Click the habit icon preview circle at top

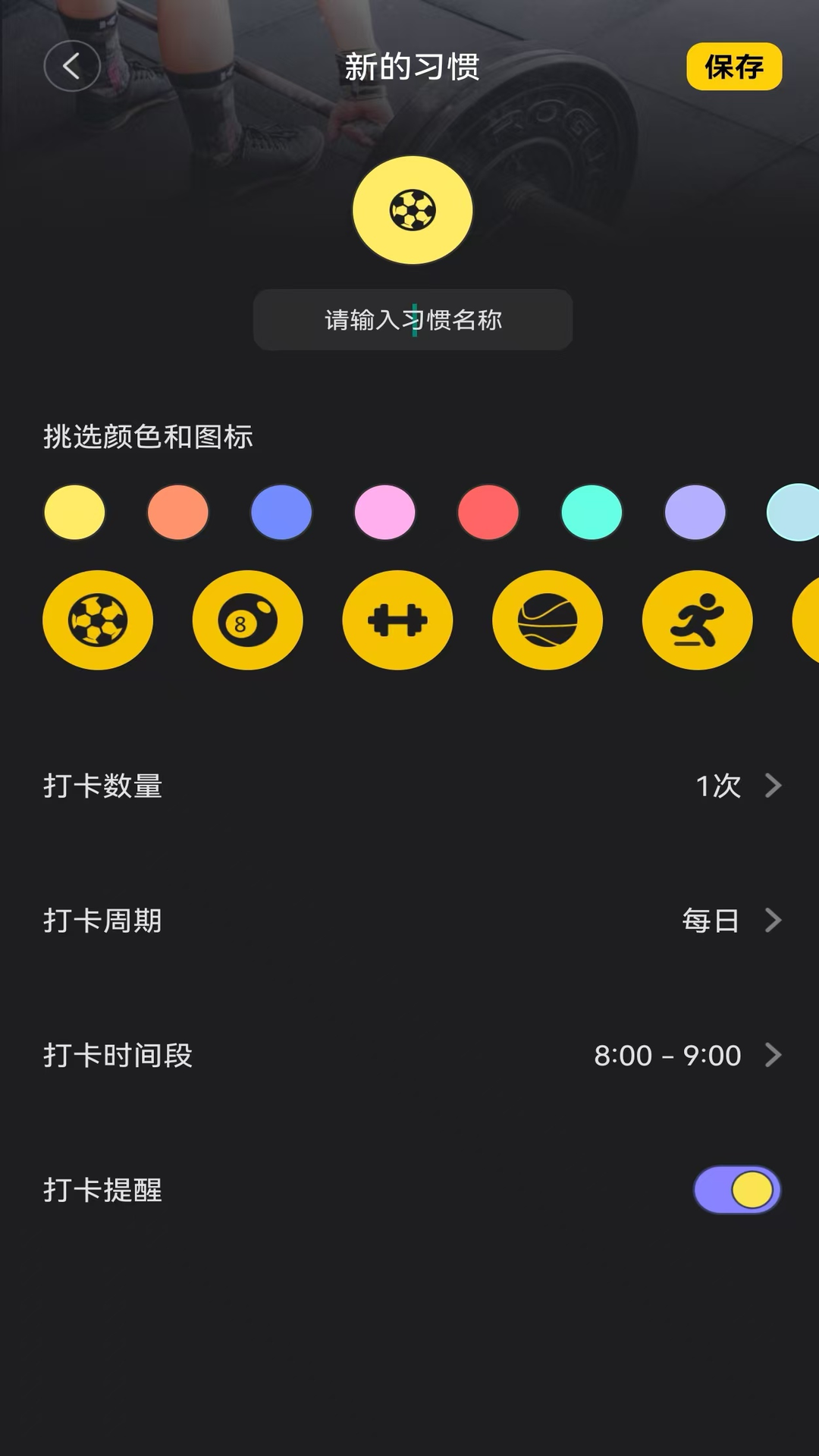point(413,211)
